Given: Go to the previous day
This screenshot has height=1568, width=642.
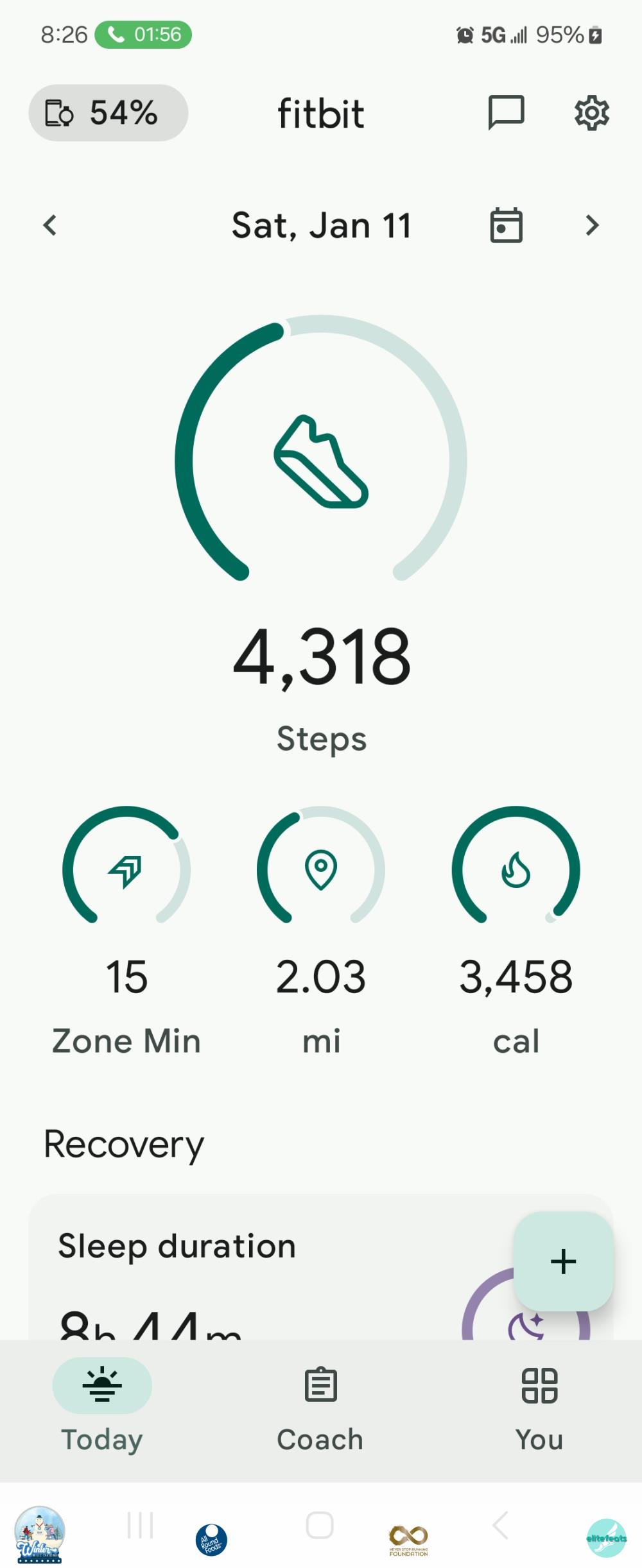Looking at the screenshot, I should tap(50, 225).
